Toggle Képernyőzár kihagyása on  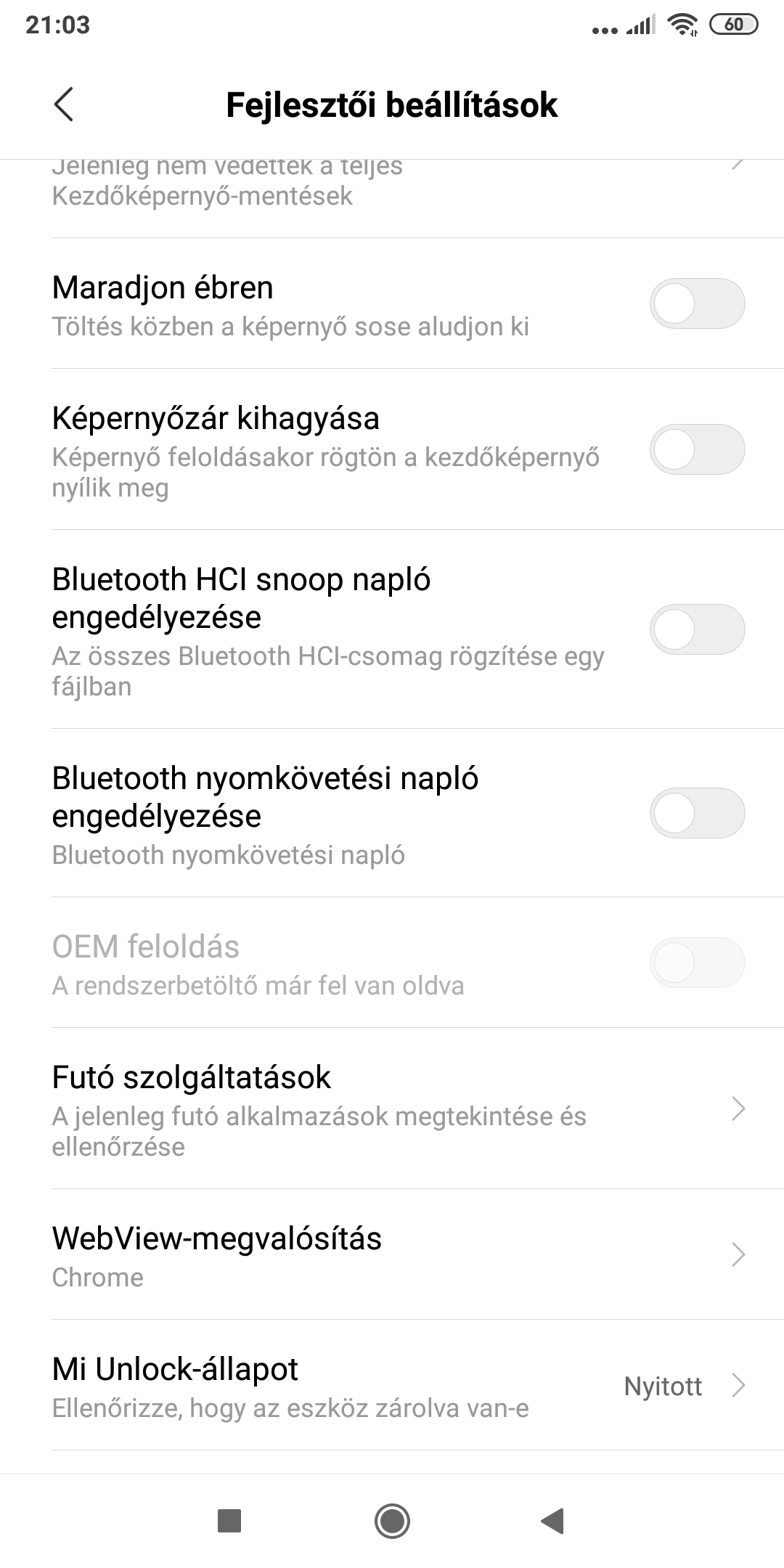click(x=697, y=449)
